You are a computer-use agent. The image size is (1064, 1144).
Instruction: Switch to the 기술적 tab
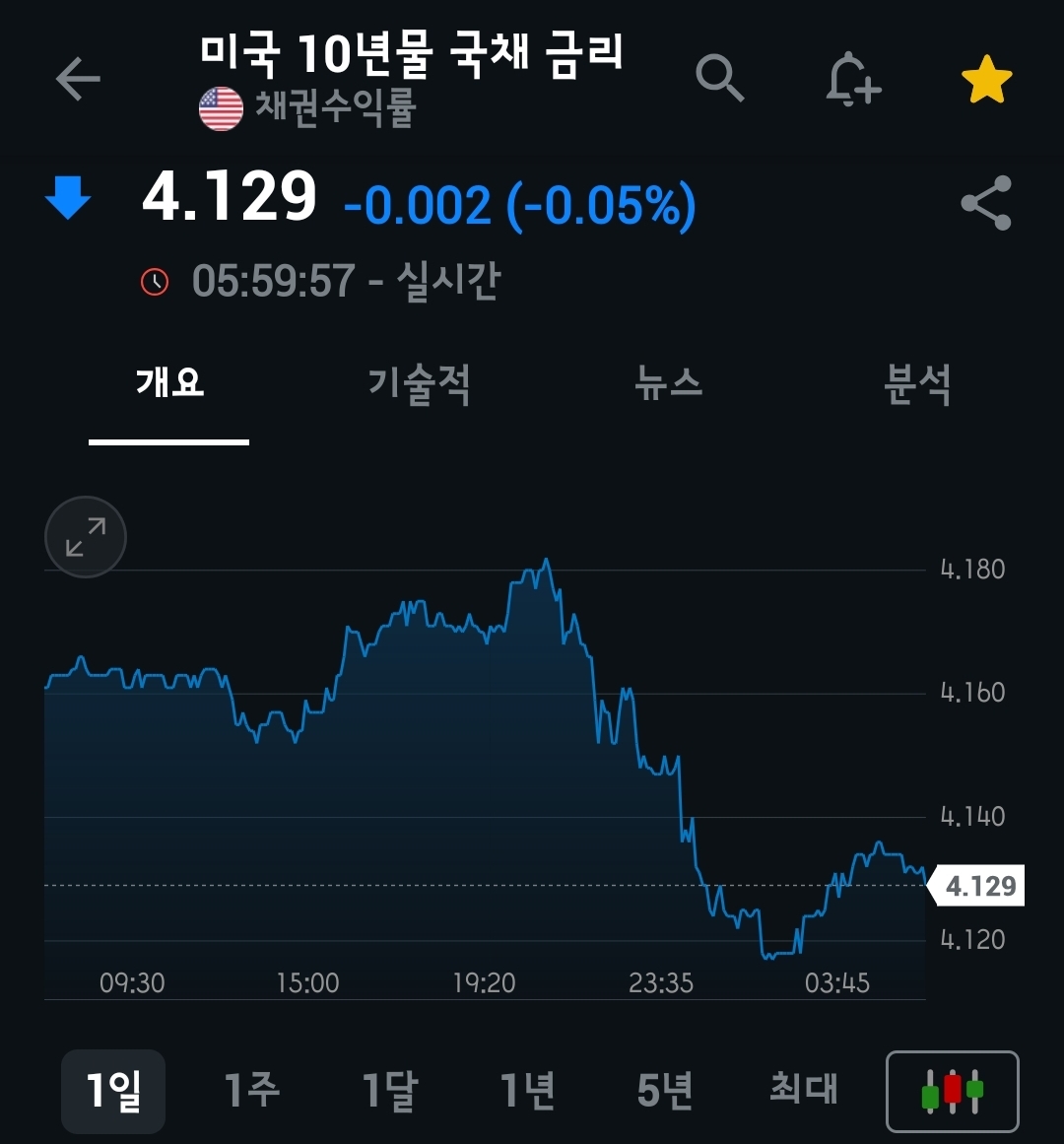(419, 383)
